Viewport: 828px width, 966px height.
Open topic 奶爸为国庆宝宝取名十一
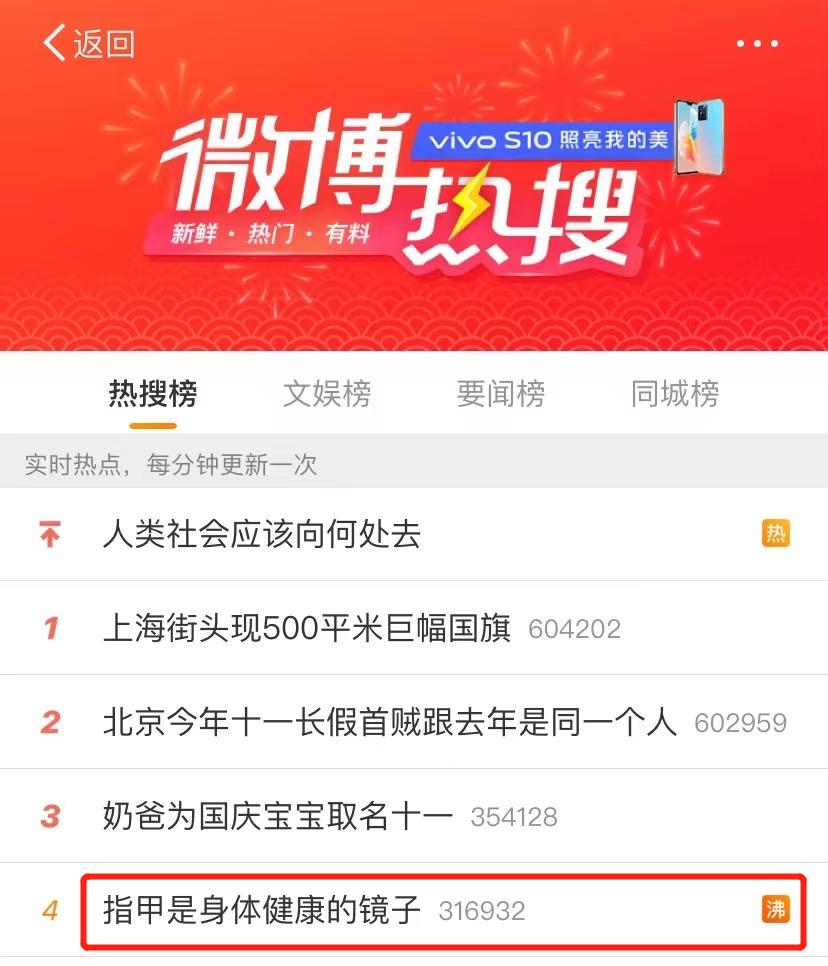click(278, 816)
